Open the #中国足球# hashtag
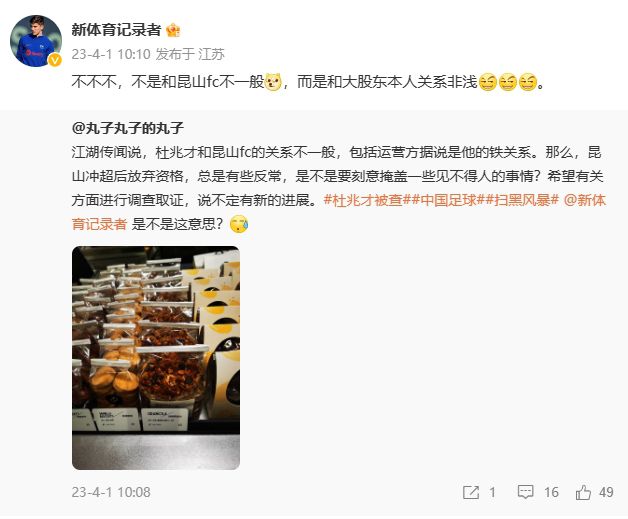Viewport: 628px width, 519px height. [448, 200]
